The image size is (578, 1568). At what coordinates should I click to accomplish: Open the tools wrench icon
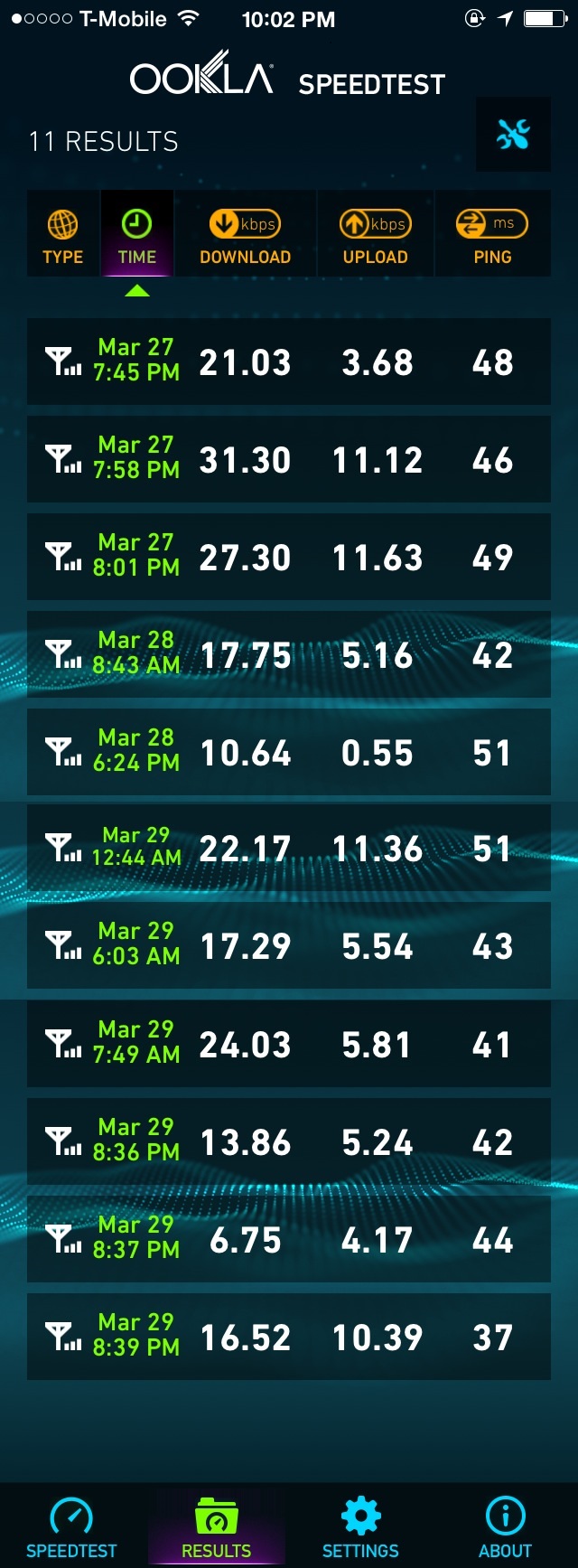(513, 135)
